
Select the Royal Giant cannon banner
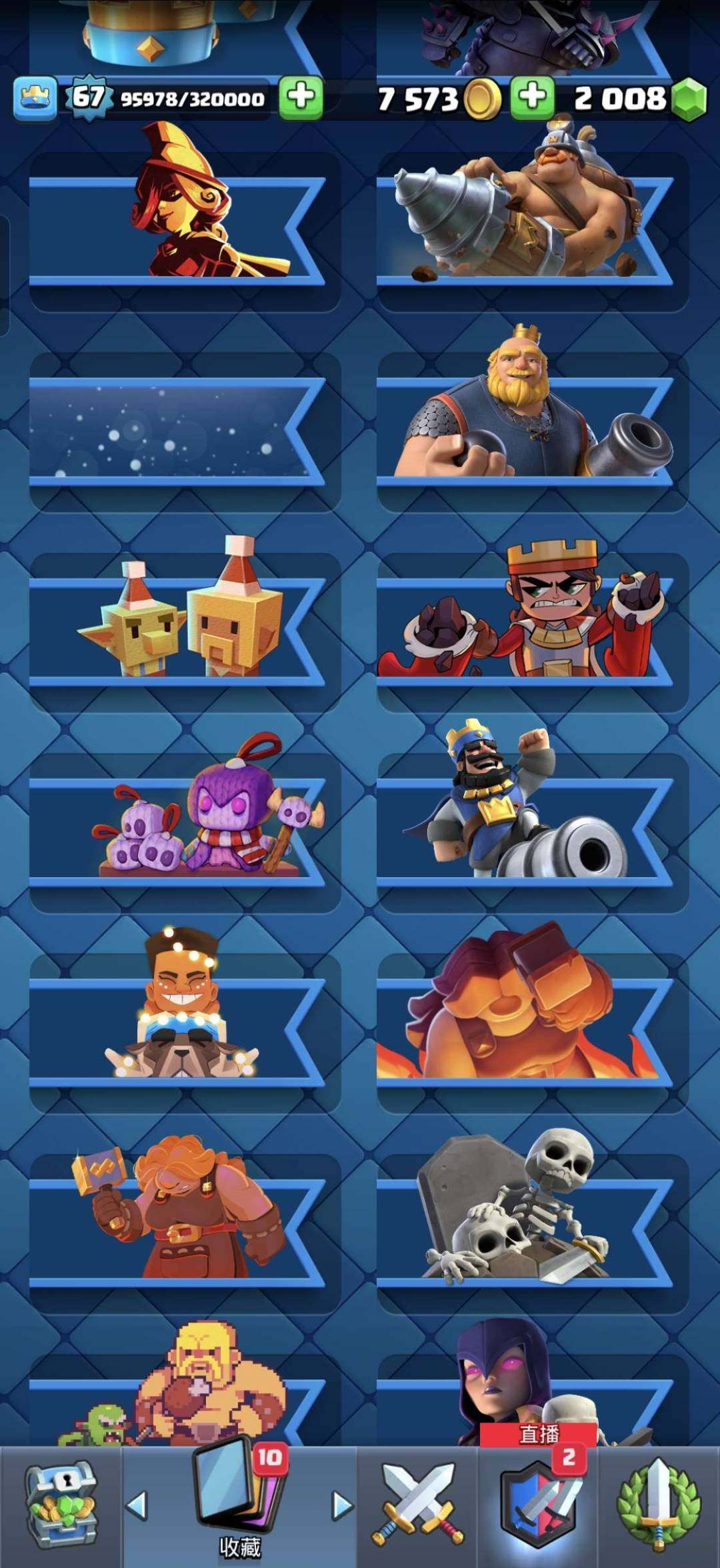click(x=523, y=430)
